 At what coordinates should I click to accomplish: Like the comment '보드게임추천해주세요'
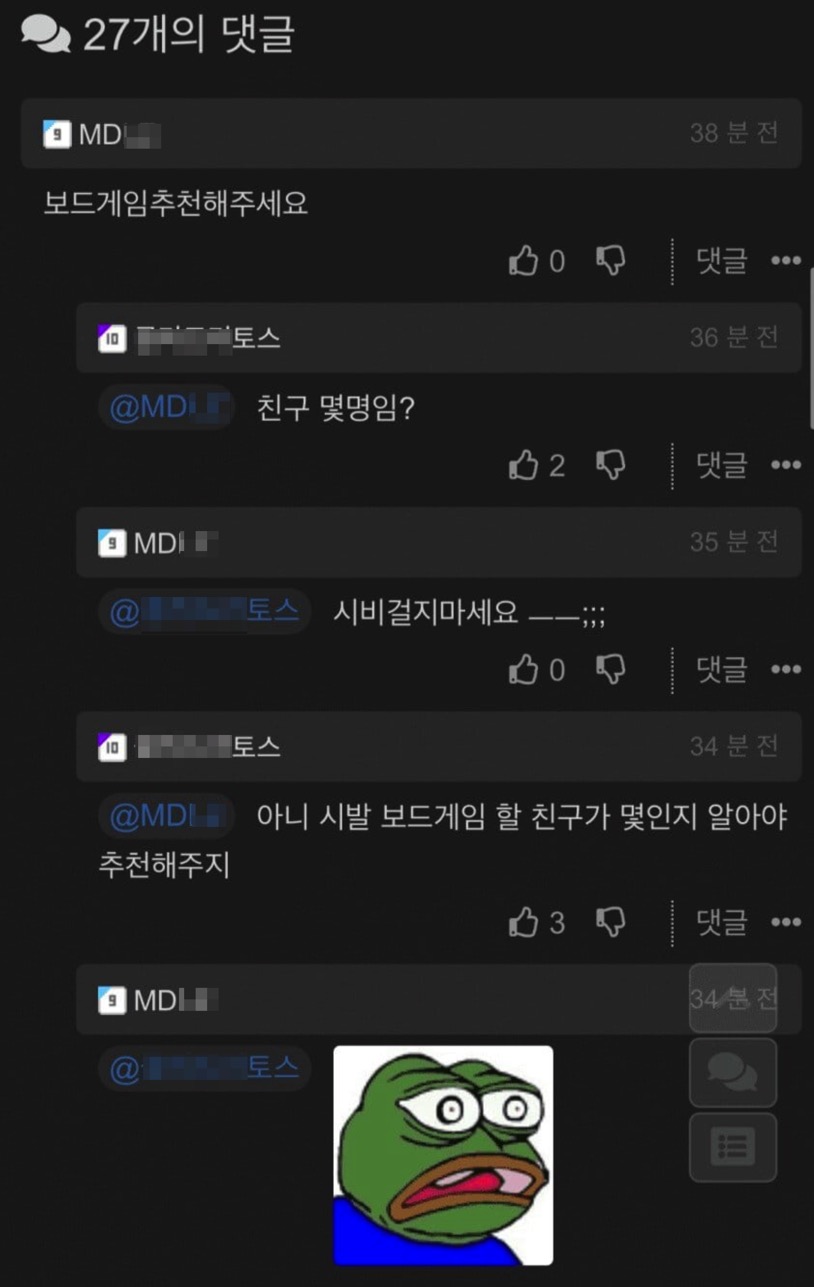coord(524,262)
